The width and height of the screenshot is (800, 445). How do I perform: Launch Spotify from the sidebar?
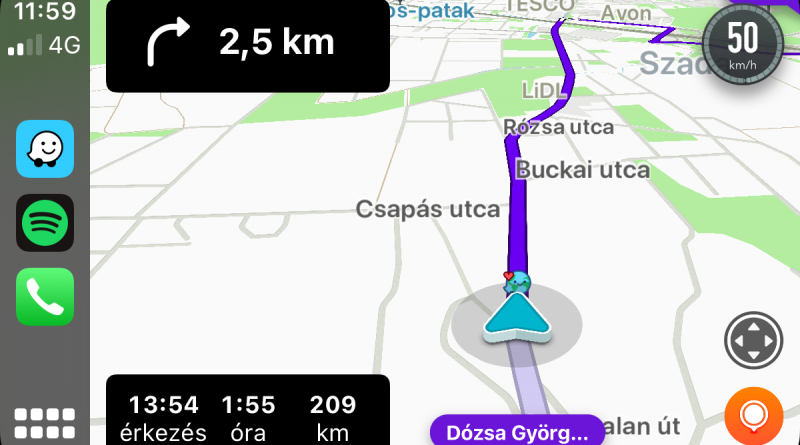45,222
